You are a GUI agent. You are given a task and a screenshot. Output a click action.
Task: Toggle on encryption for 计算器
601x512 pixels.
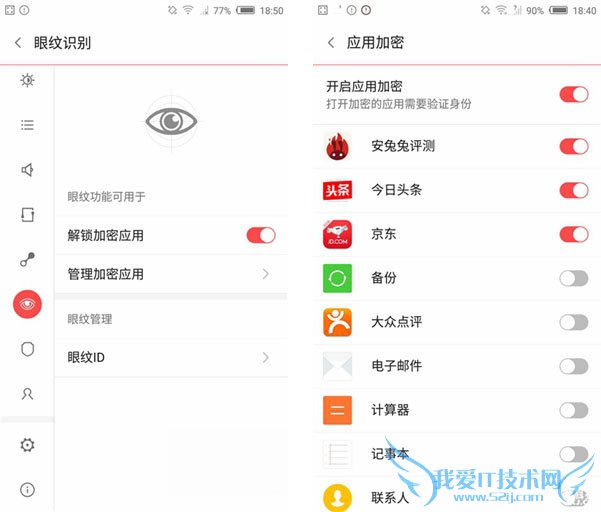[573, 410]
